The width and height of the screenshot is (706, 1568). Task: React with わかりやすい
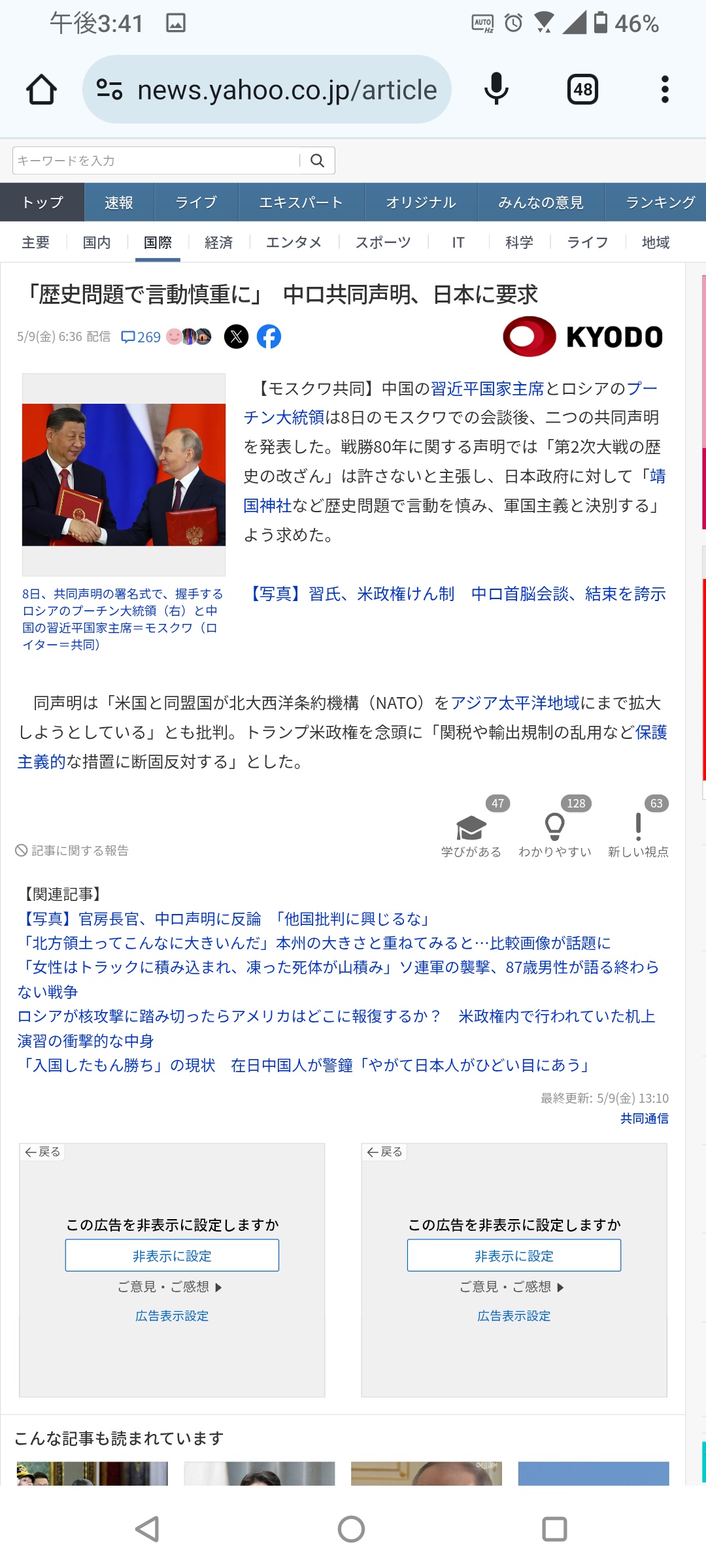coord(555,828)
